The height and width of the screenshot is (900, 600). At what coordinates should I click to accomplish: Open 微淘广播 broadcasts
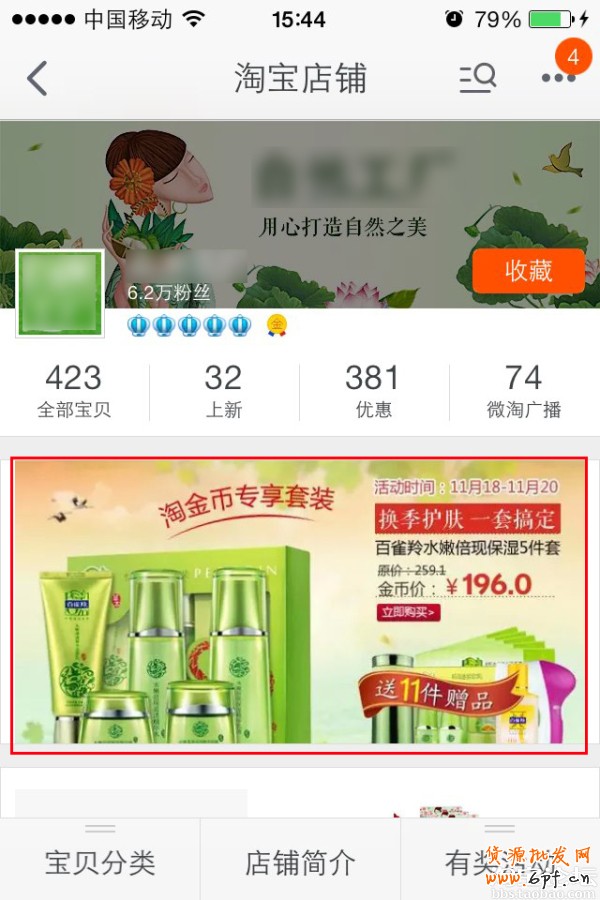pos(523,390)
